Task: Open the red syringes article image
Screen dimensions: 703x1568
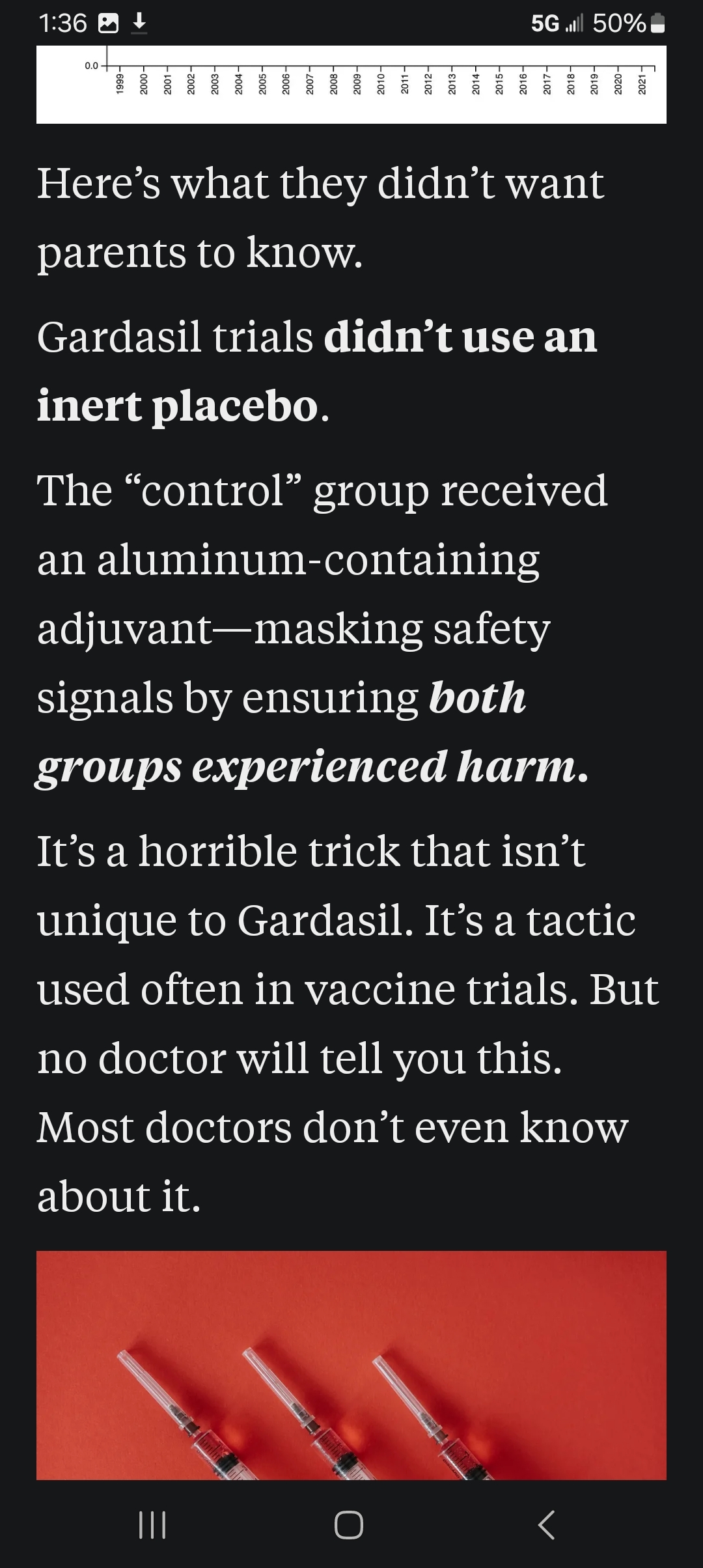Action: (x=351, y=1364)
